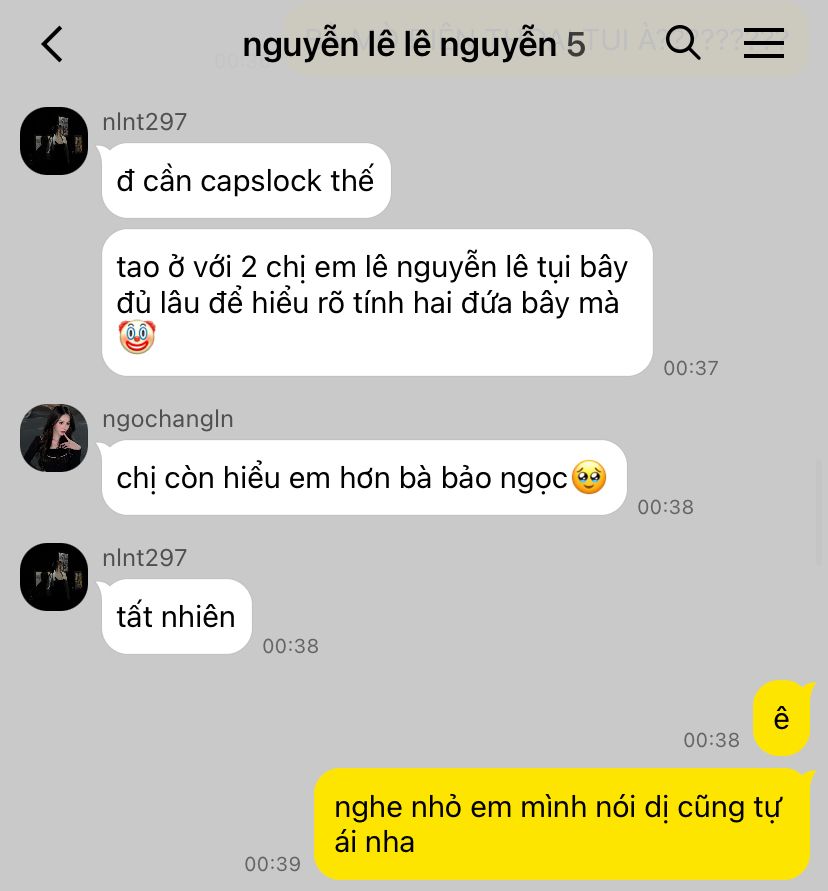Go back from the group chat
Screen dimensions: 828x891
(52, 44)
